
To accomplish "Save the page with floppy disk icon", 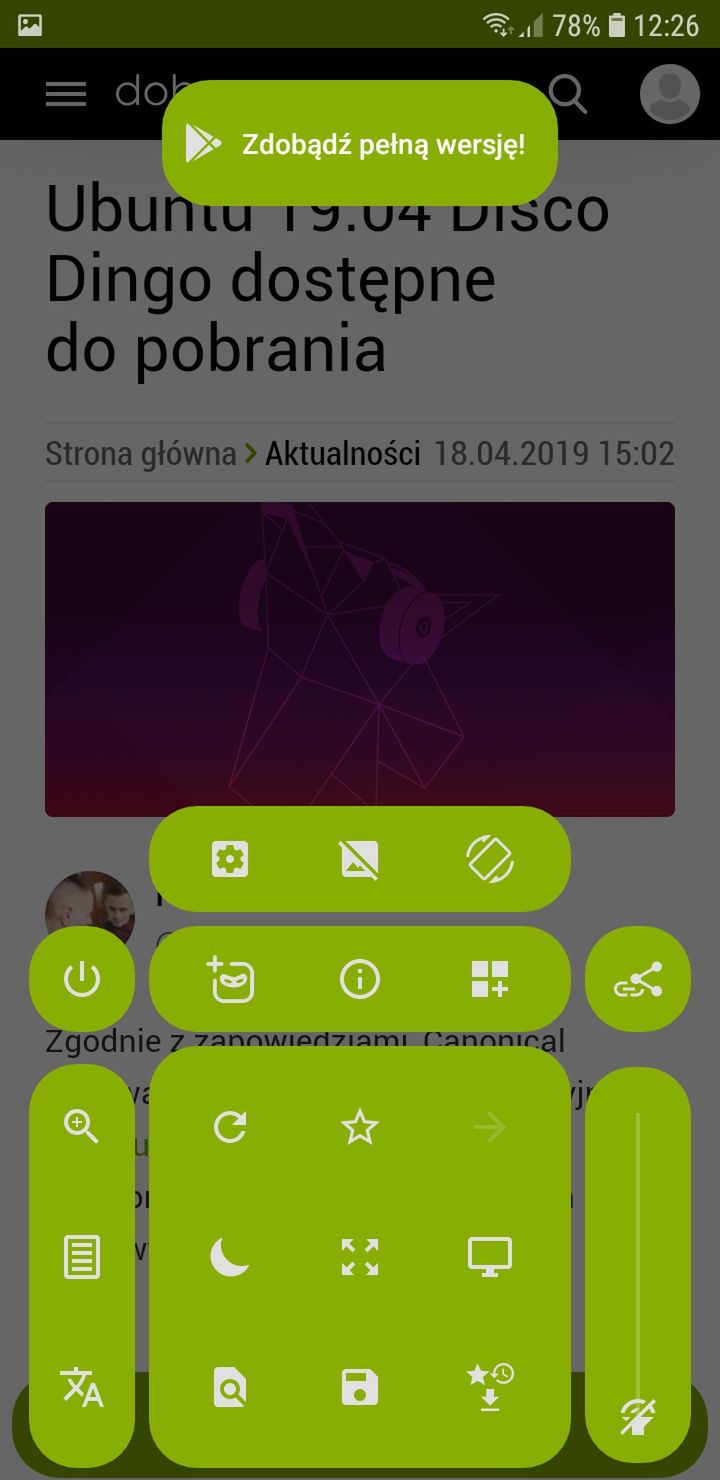I will coord(360,1388).
